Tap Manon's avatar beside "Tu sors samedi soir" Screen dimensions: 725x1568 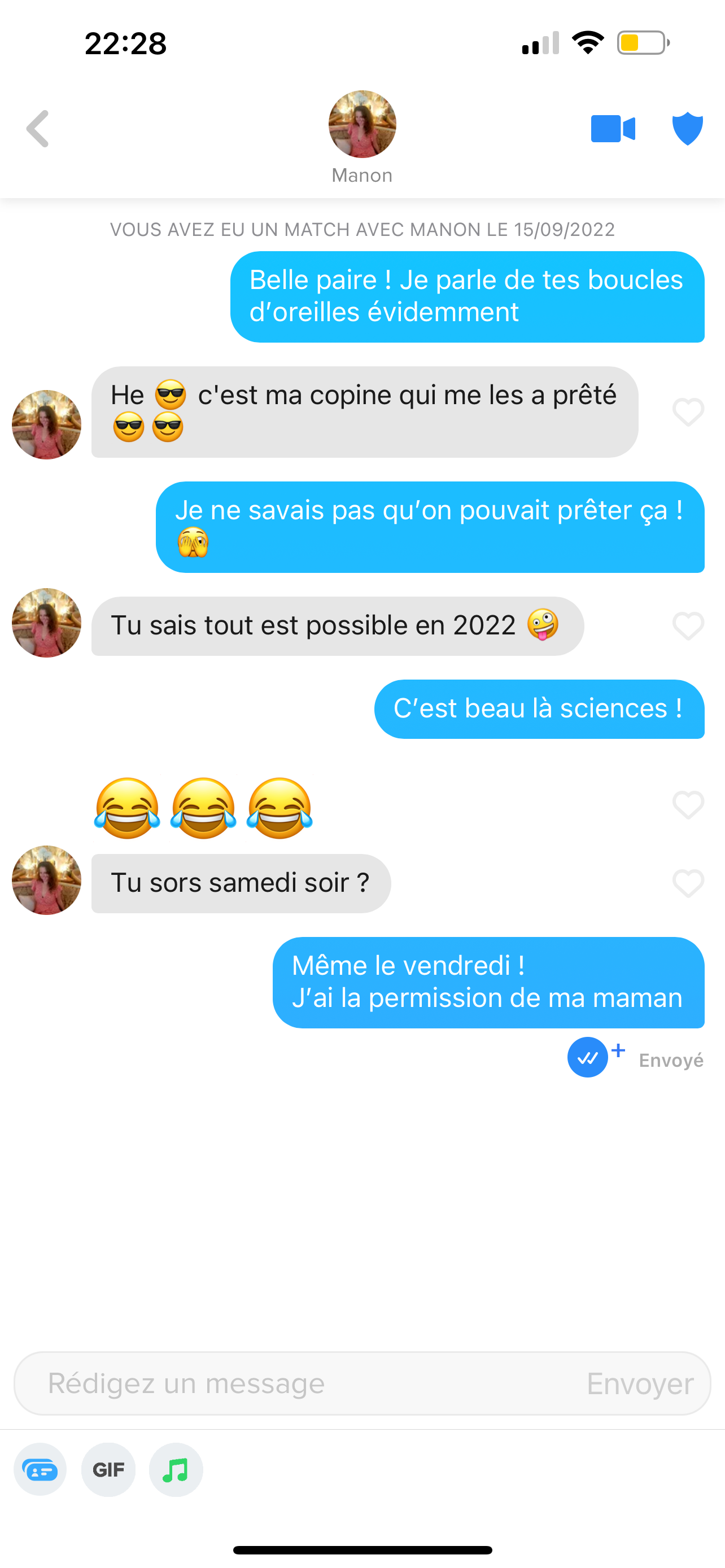point(46,879)
